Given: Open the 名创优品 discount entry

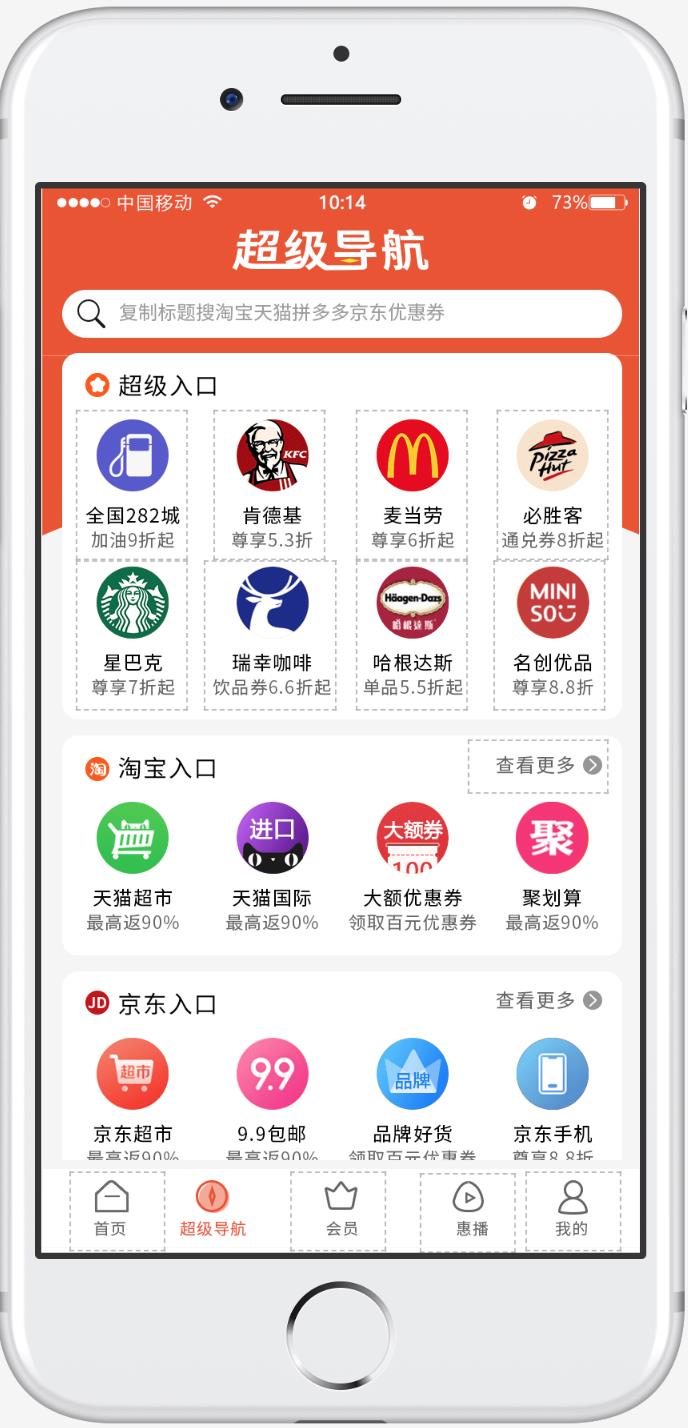Looking at the screenshot, I should (552, 632).
